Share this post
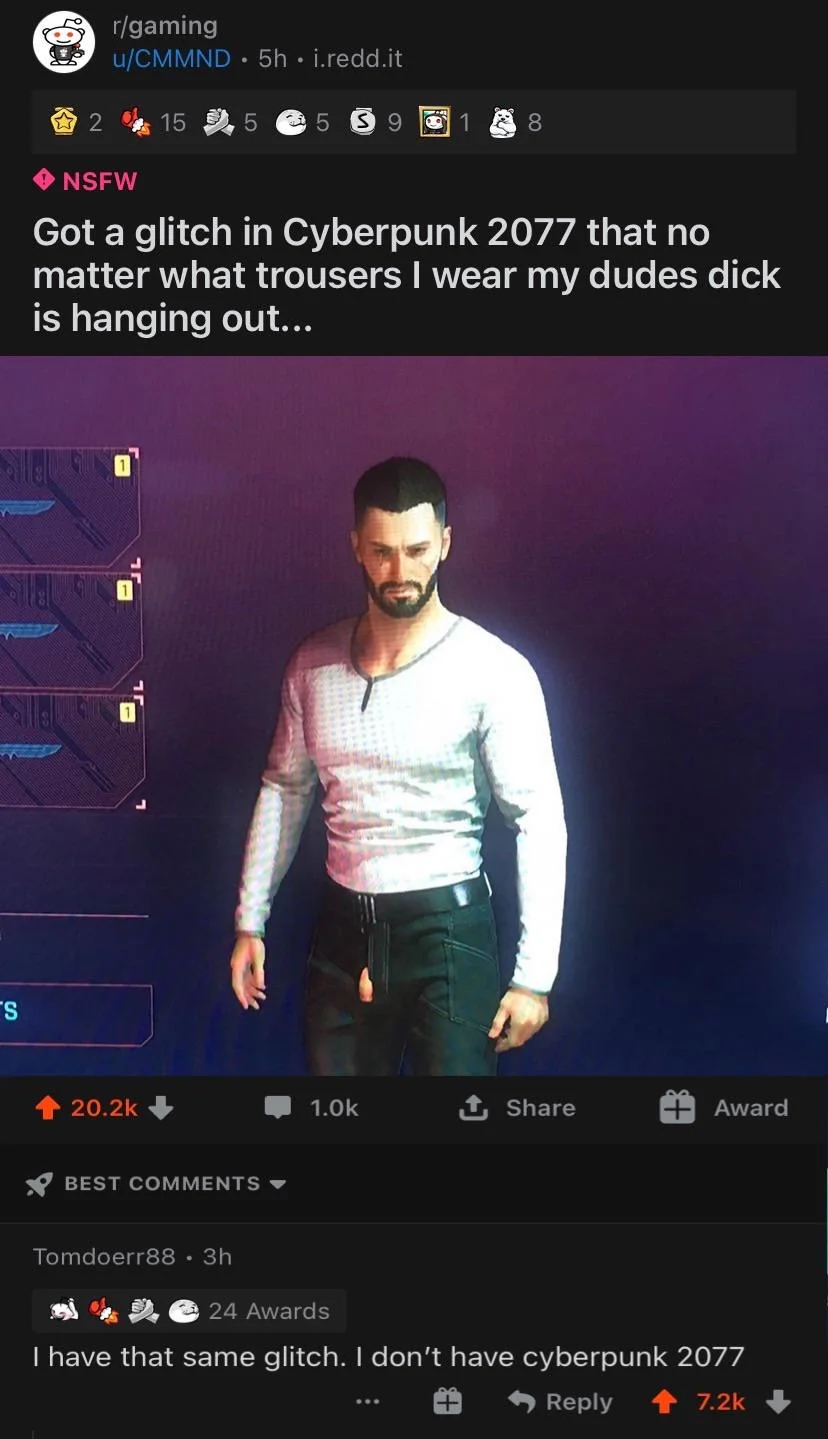Screen dimensions: 828x1439 click(517, 1108)
